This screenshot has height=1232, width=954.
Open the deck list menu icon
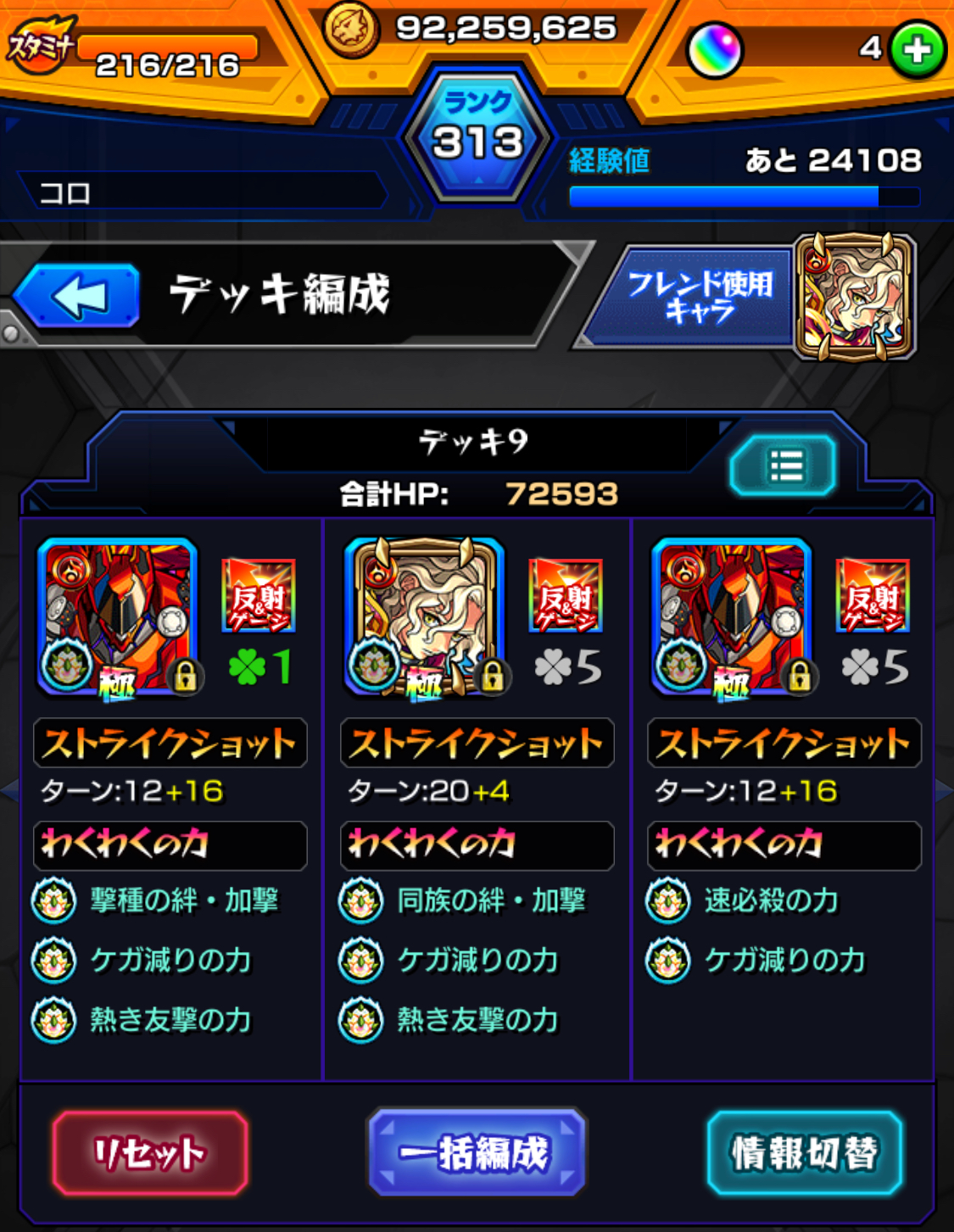click(x=784, y=466)
